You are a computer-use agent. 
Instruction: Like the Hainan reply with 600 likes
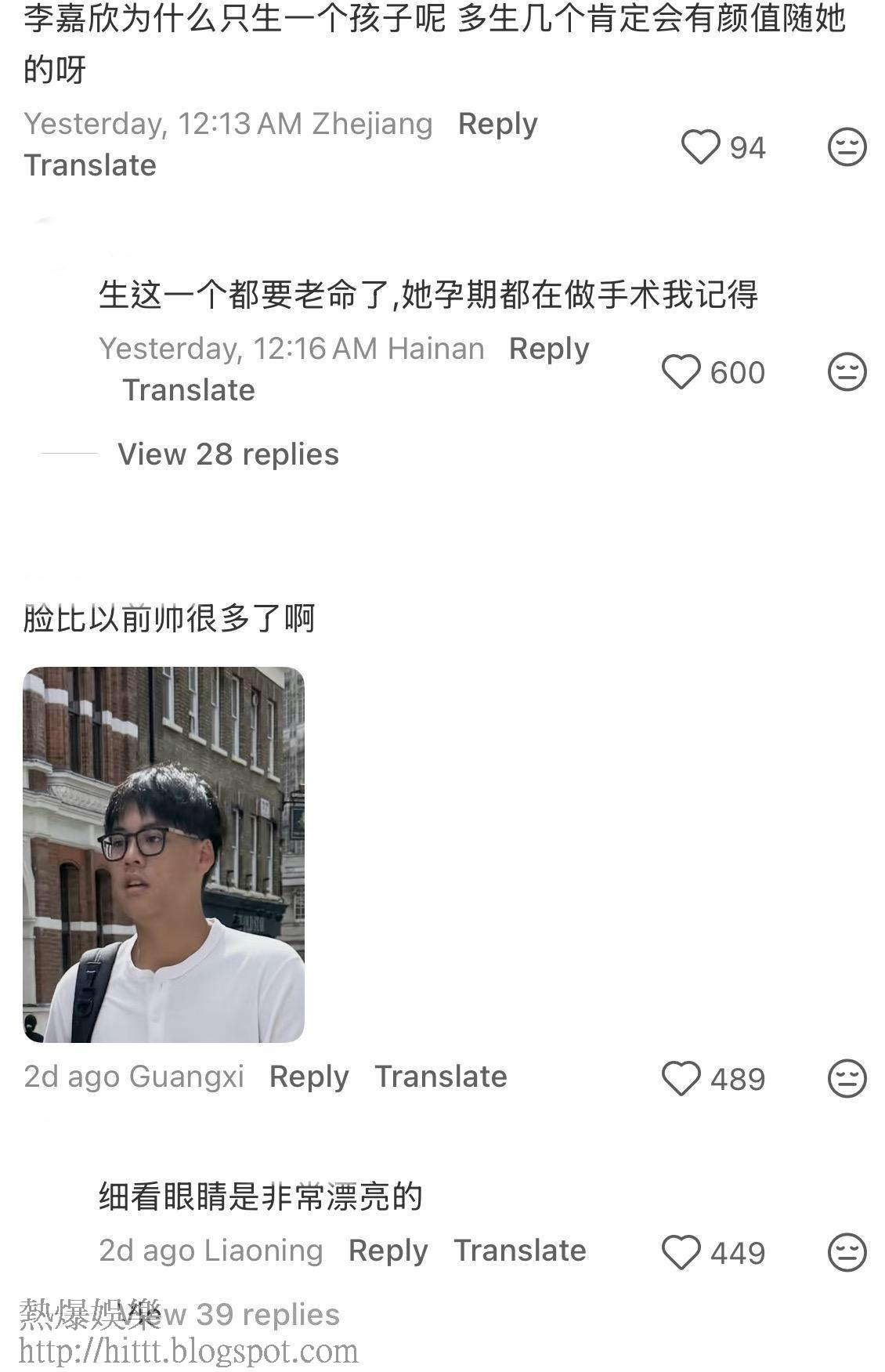[681, 371]
